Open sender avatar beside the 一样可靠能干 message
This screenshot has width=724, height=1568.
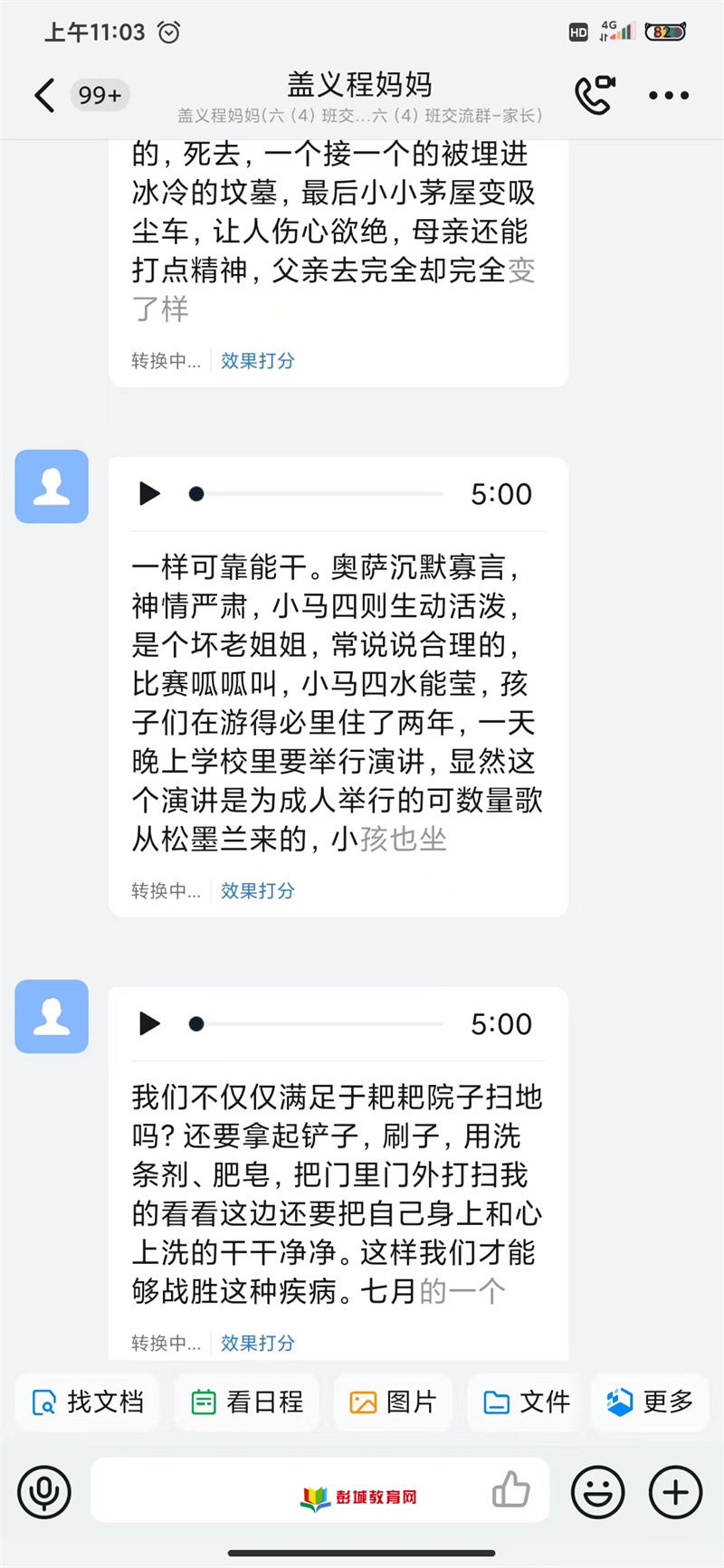52,487
